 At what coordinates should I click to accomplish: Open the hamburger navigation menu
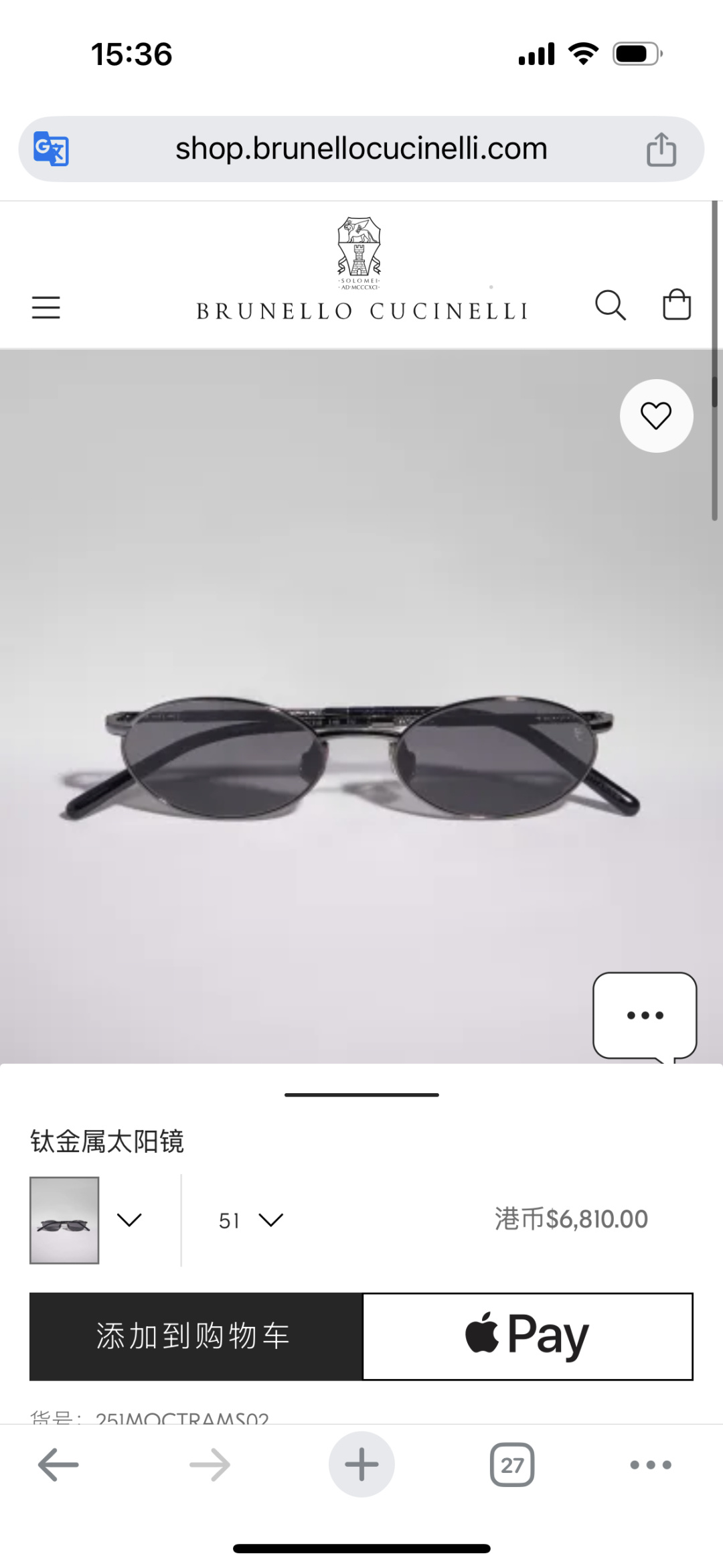(x=46, y=307)
